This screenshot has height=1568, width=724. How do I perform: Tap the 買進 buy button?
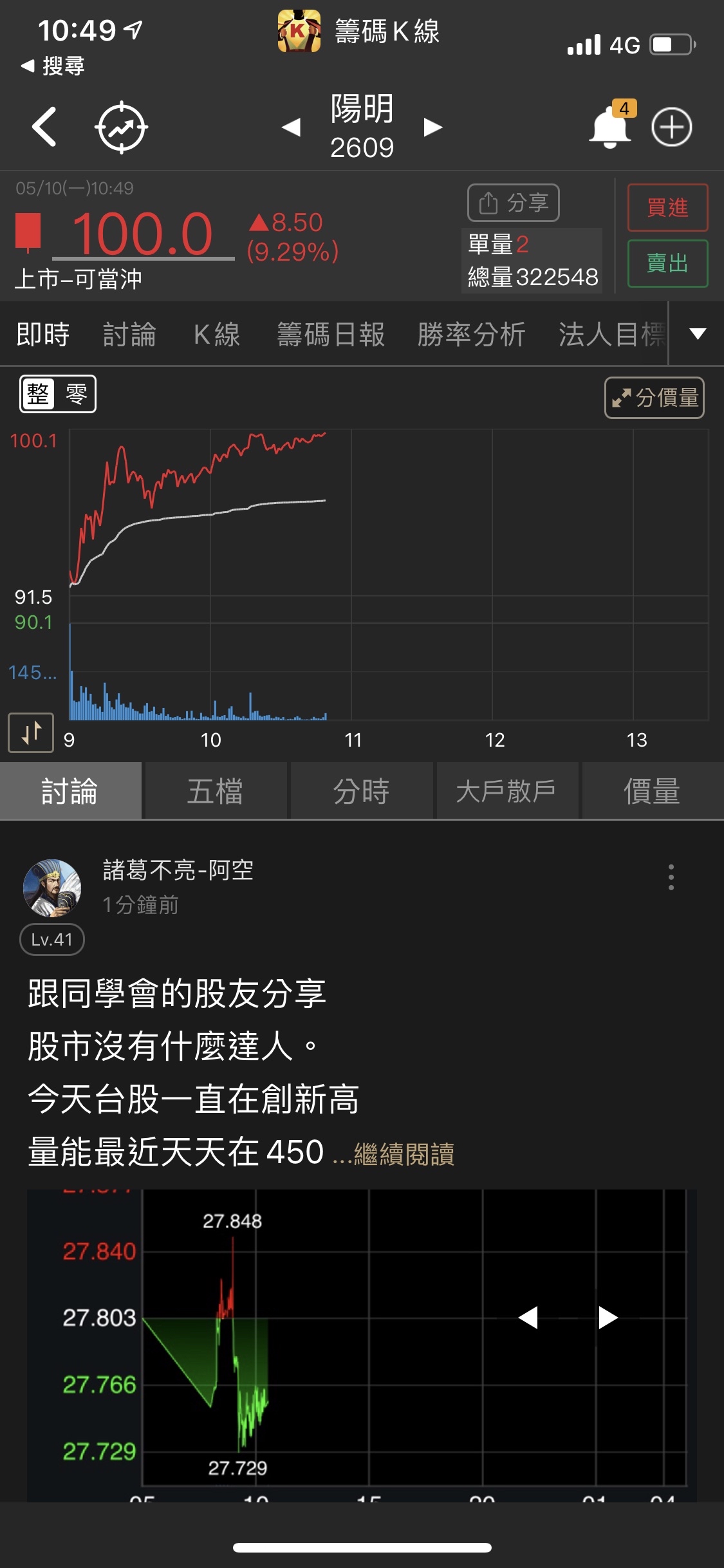tap(667, 207)
